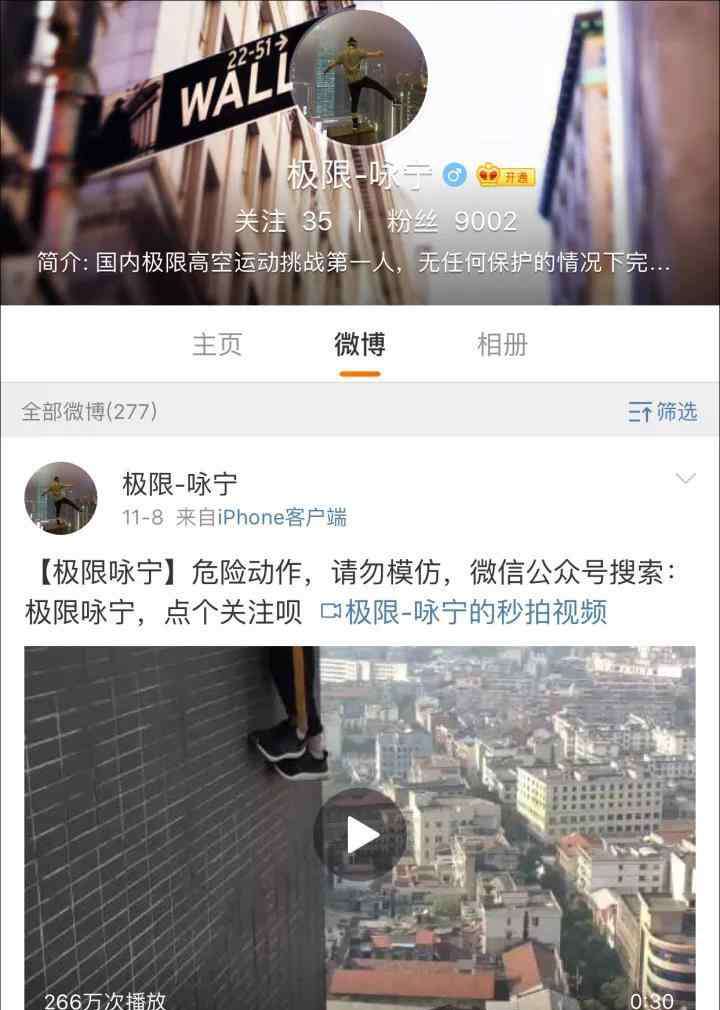This screenshot has width=720, height=1010.
Task: Expand the post options chevron
Action: coord(685,479)
